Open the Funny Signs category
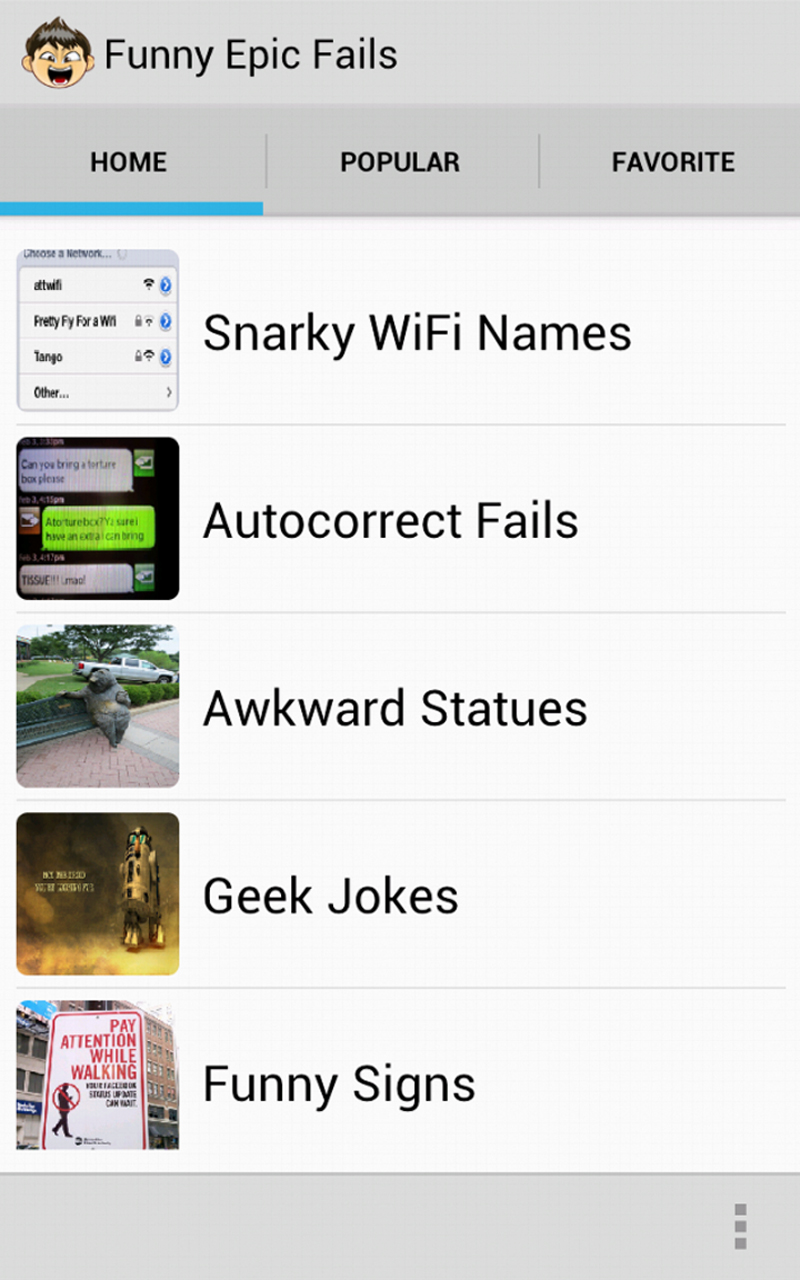 click(338, 1084)
